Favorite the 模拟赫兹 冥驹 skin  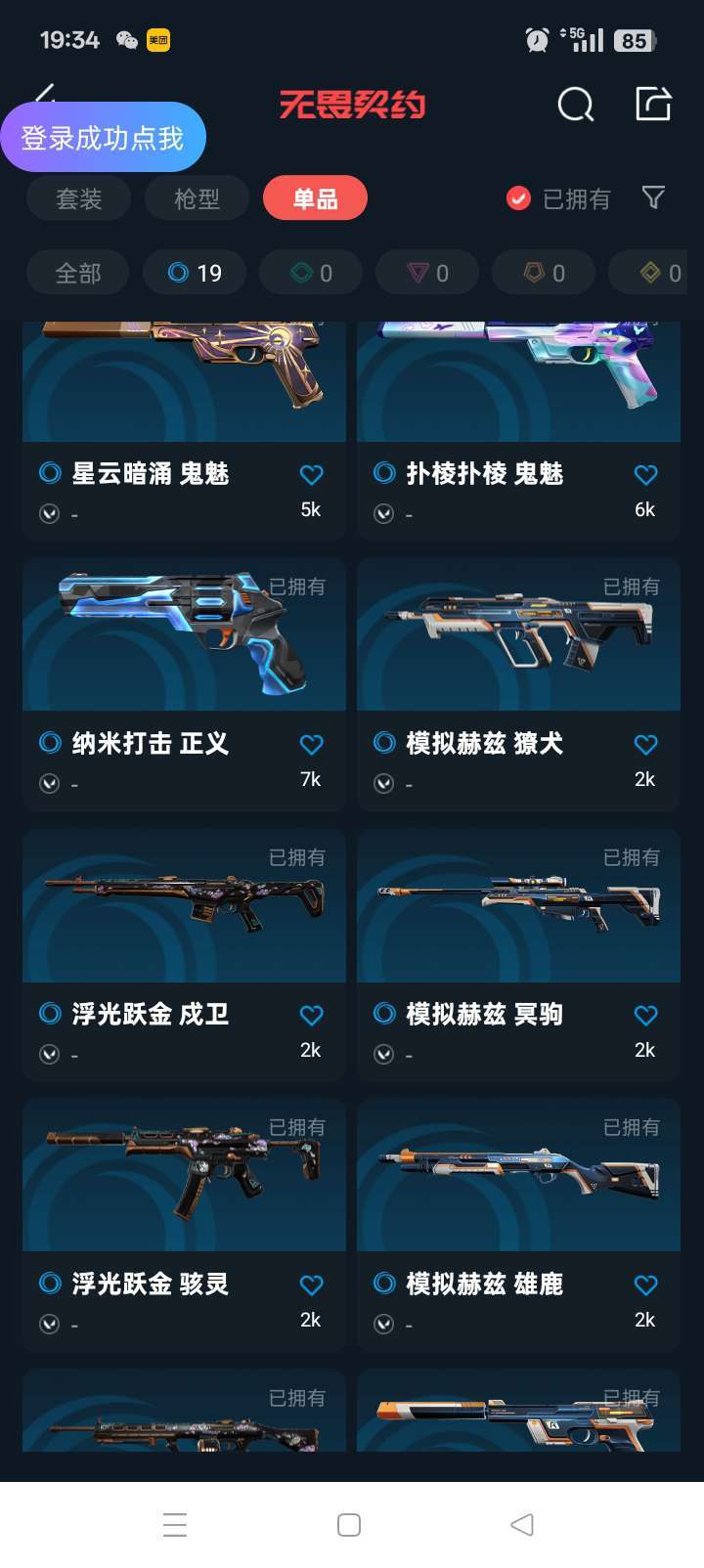645,1016
